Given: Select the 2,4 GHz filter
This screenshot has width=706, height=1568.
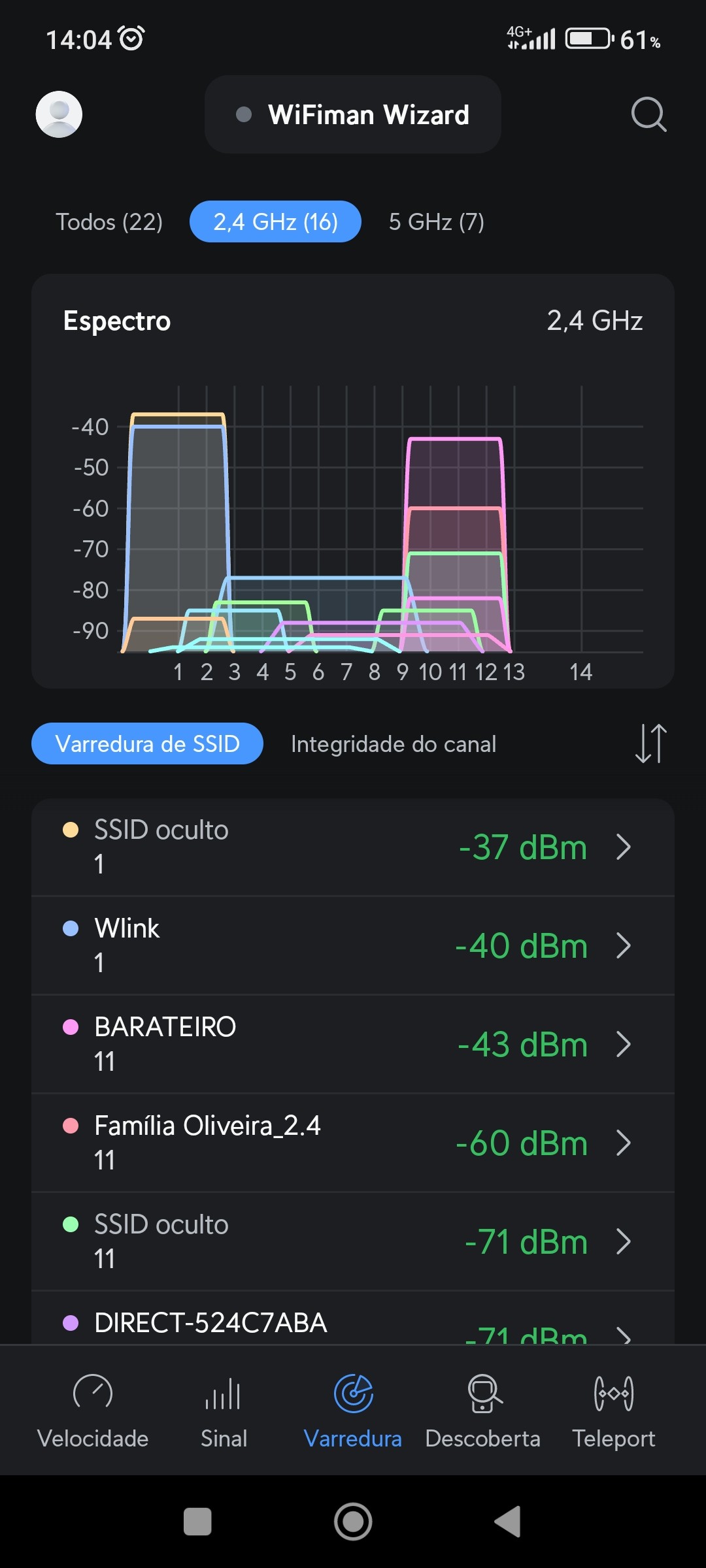Looking at the screenshot, I should [275, 222].
